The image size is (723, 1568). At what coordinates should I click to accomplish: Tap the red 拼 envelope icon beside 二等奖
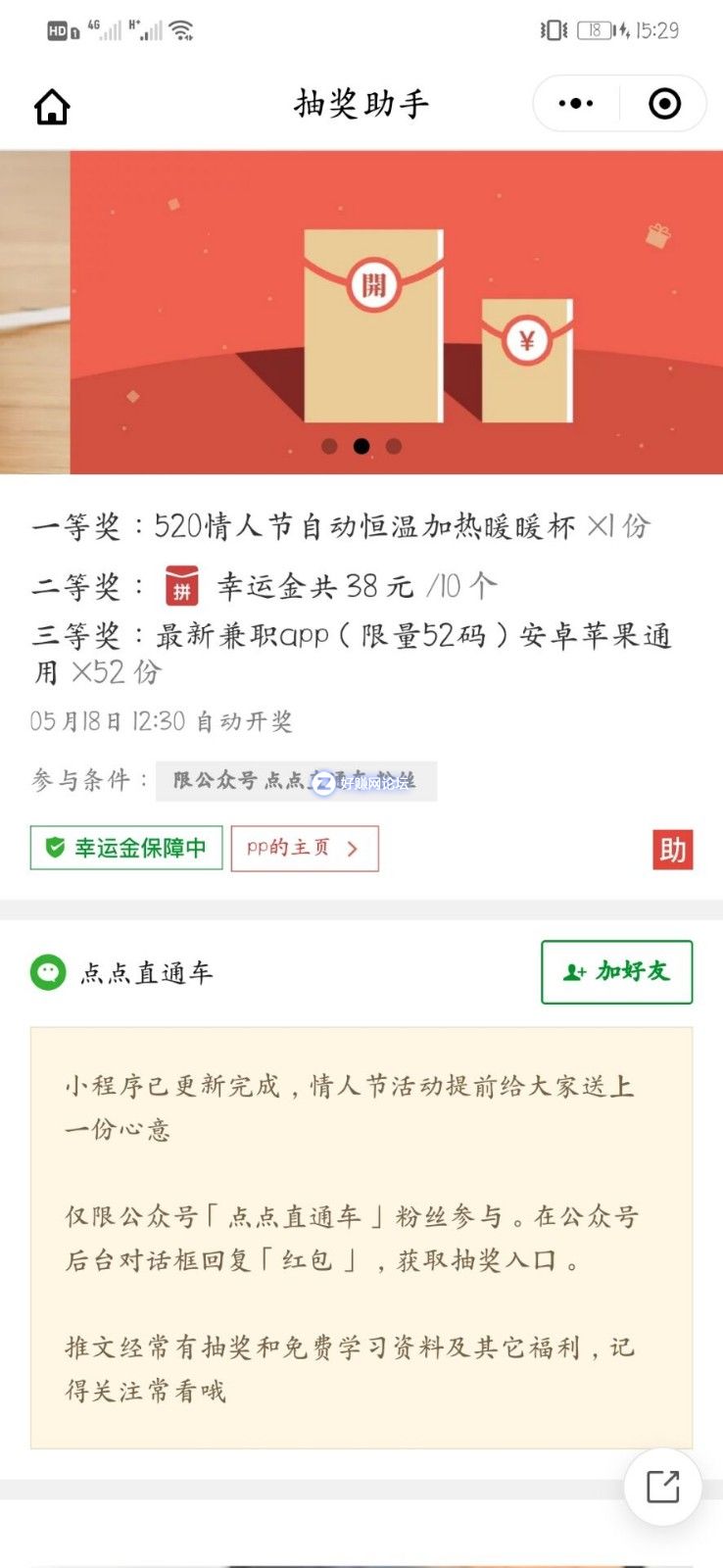[x=183, y=585]
